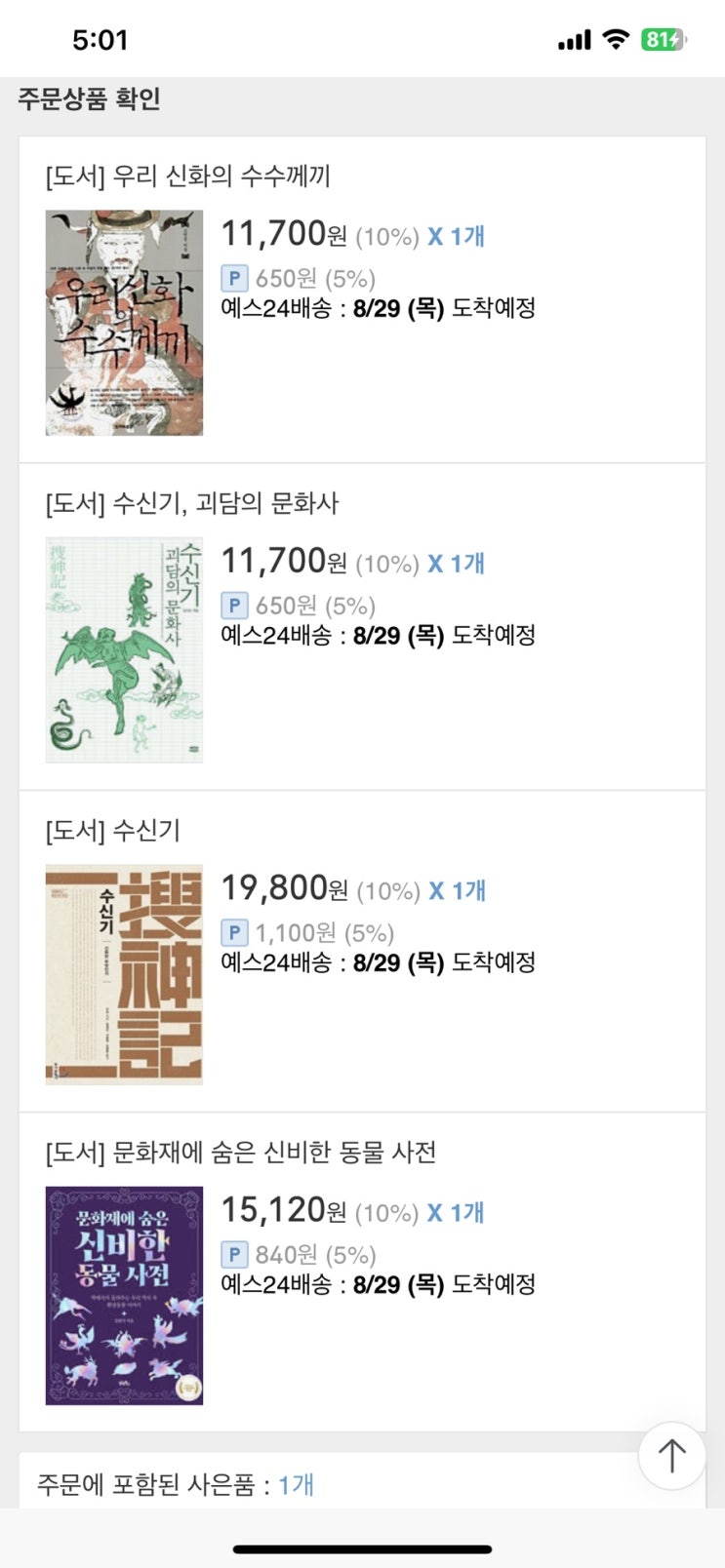
Task: Open the 수신기, 괴담의 문화사 book cover
Action: pos(124,650)
